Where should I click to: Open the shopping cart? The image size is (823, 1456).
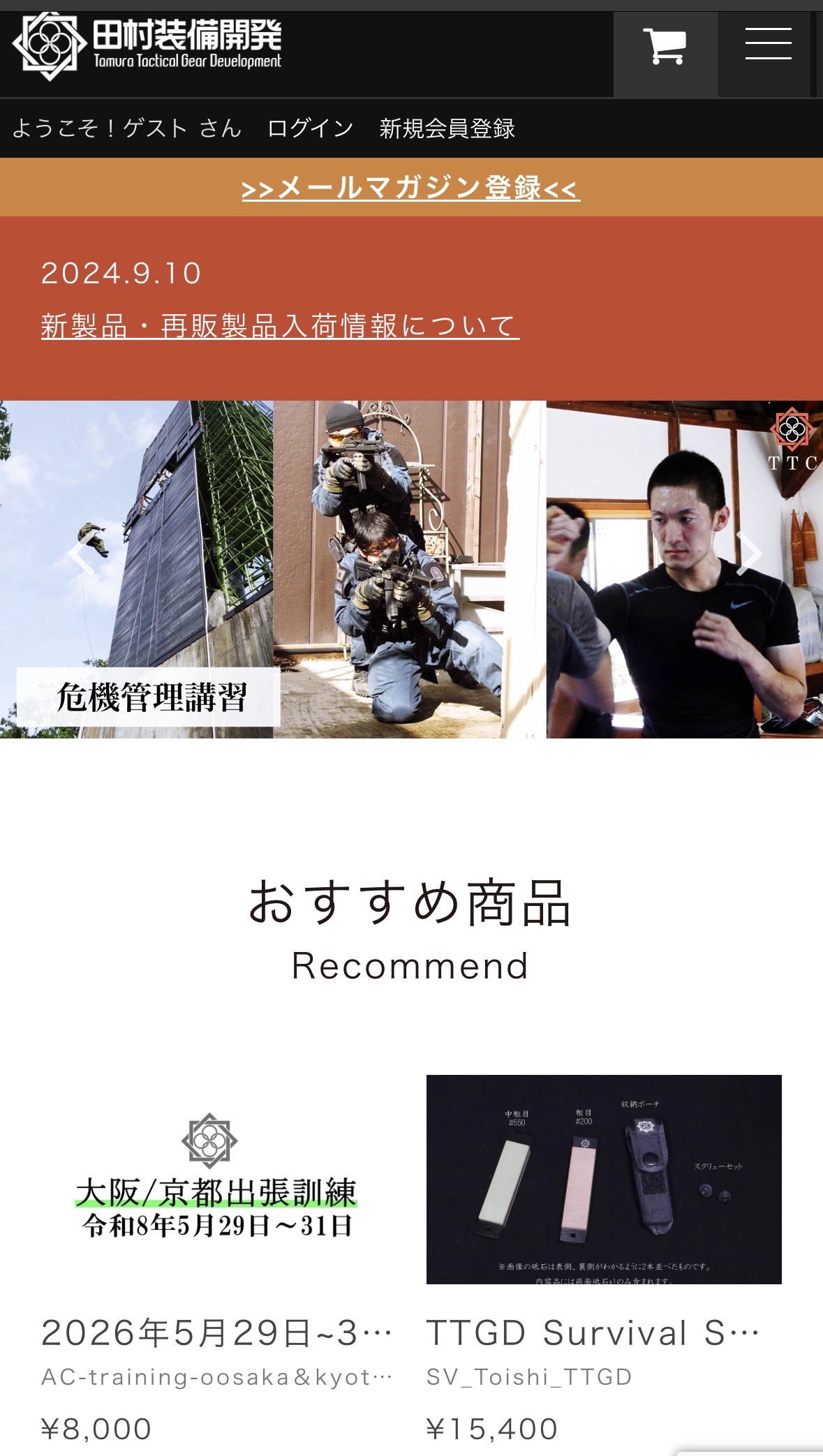(x=665, y=47)
